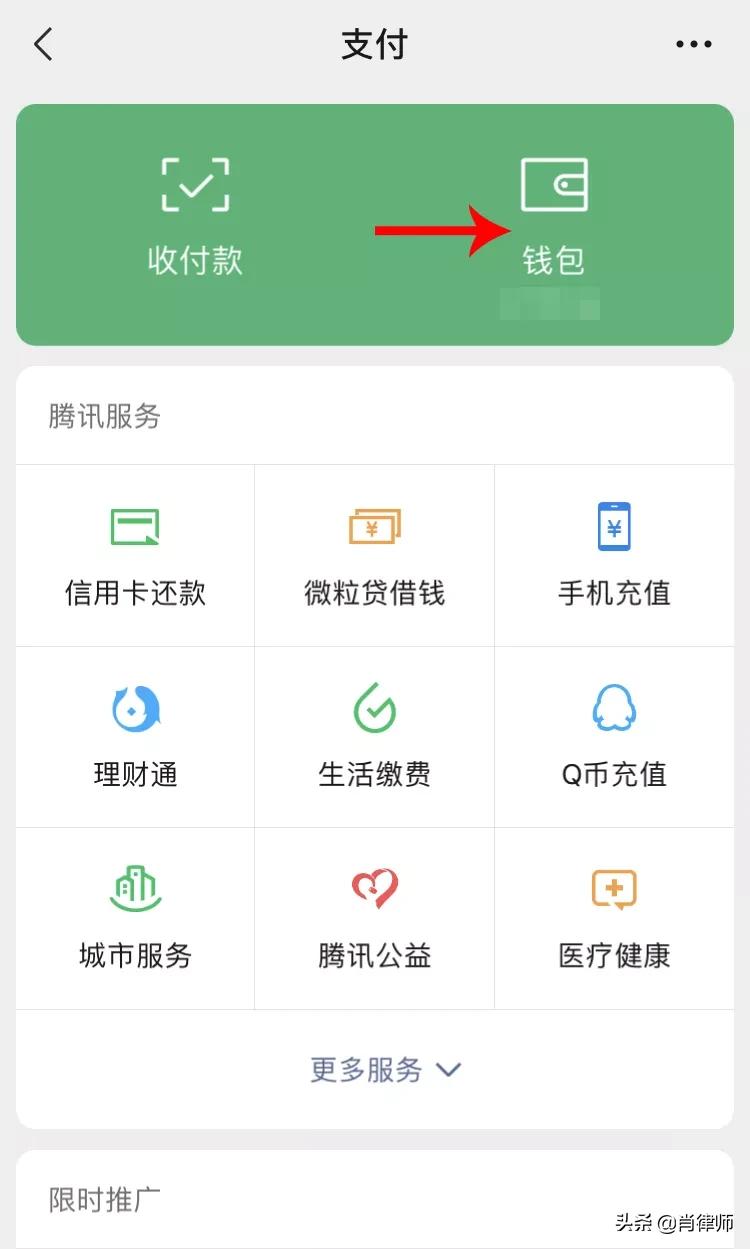The height and width of the screenshot is (1249, 750).
Task: Select 信用卡还款 credit card repayment
Action: tap(134, 555)
